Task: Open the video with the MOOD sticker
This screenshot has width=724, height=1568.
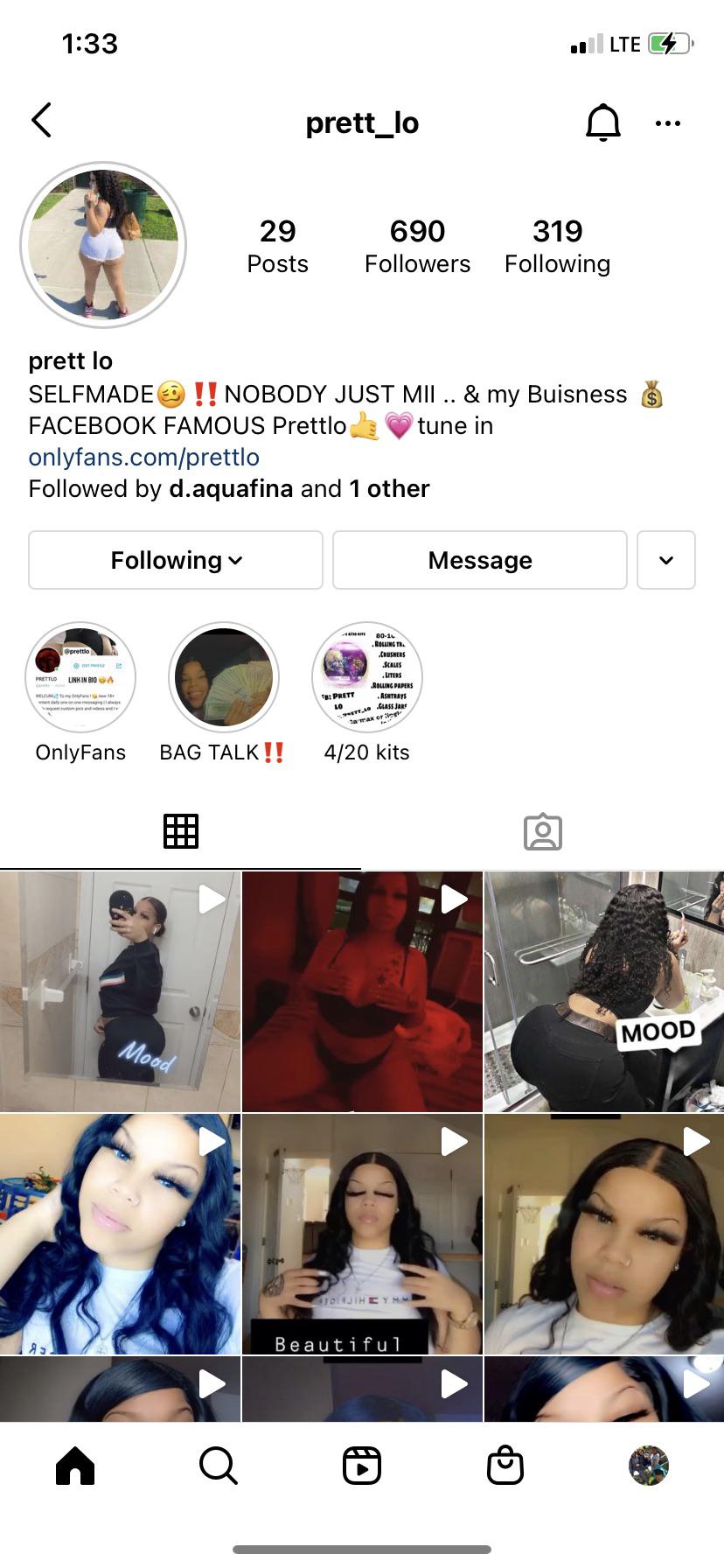Action: (x=603, y=991)
